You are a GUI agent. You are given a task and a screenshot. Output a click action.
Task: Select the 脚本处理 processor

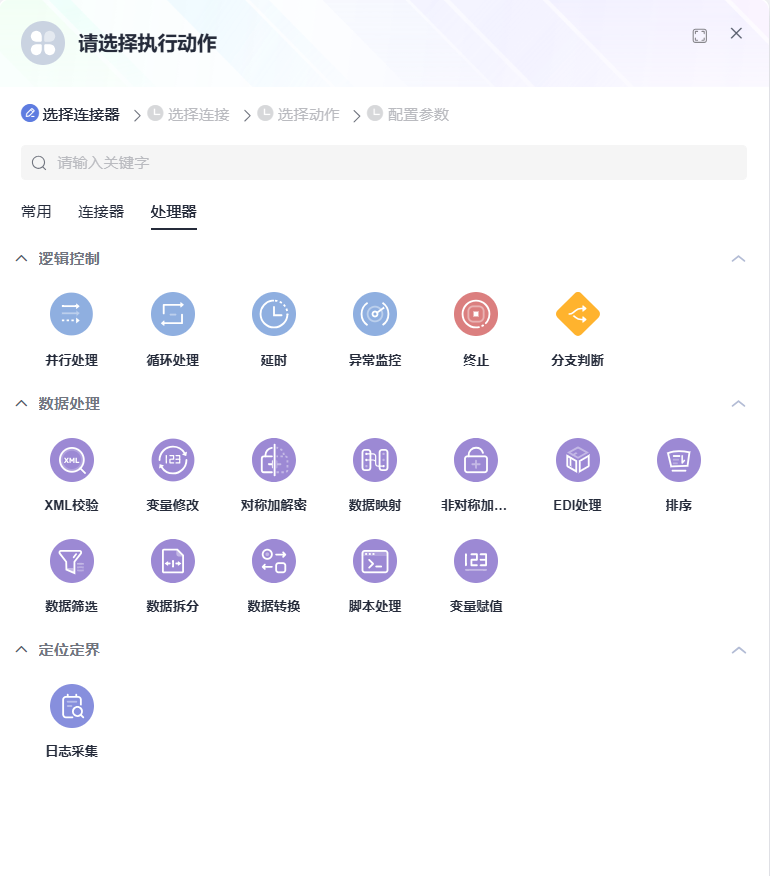375,561
